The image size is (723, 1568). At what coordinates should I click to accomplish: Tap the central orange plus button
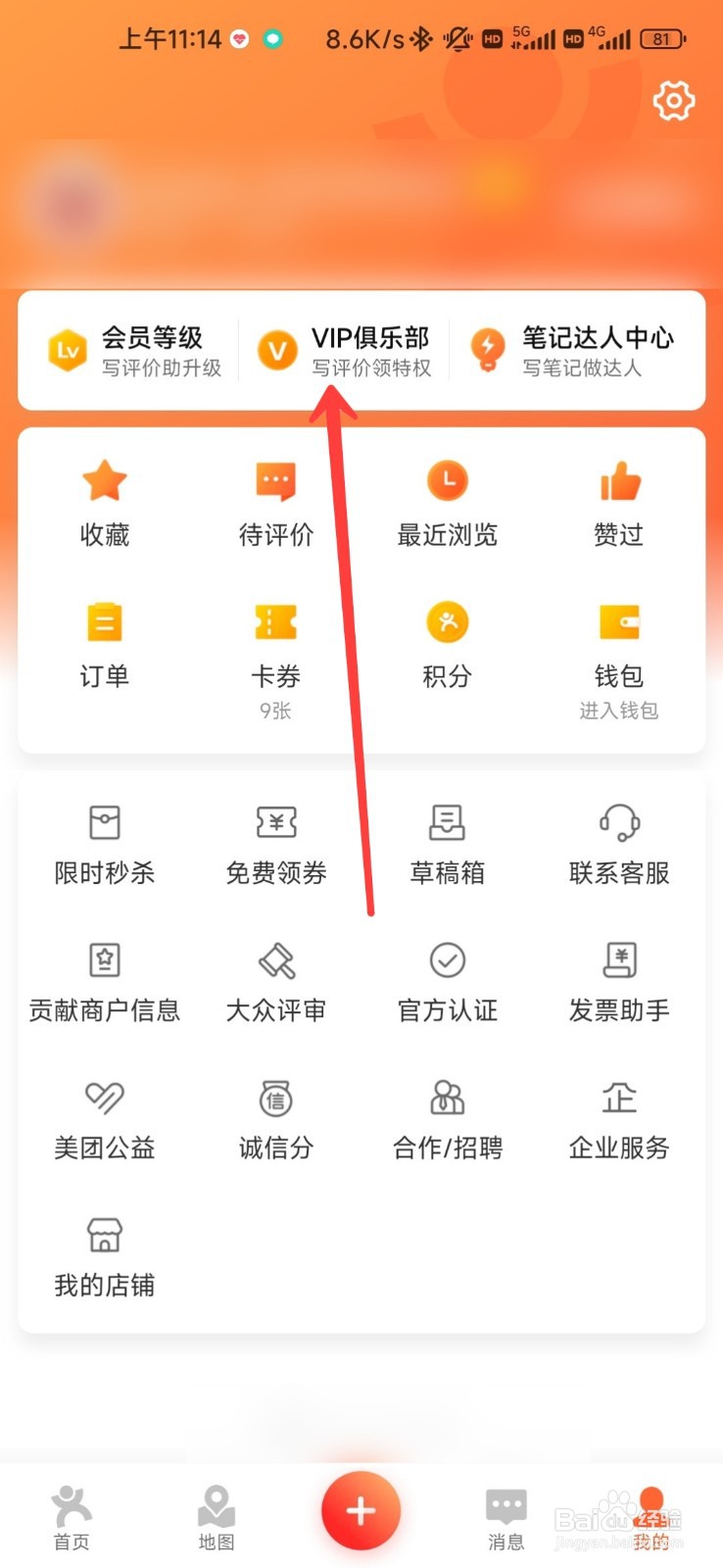click(x=361, y=1509)
